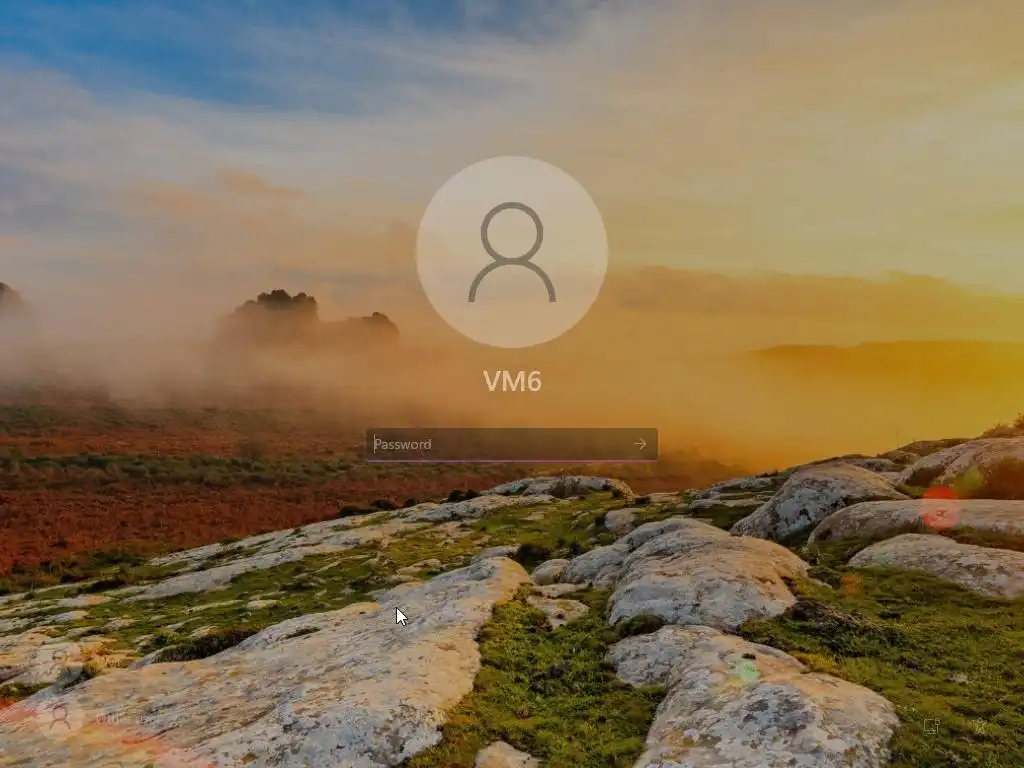Screen dimensions: 1024x768
Task: Select the user account in the bottom corner
Action: click(x=62, y=717)
